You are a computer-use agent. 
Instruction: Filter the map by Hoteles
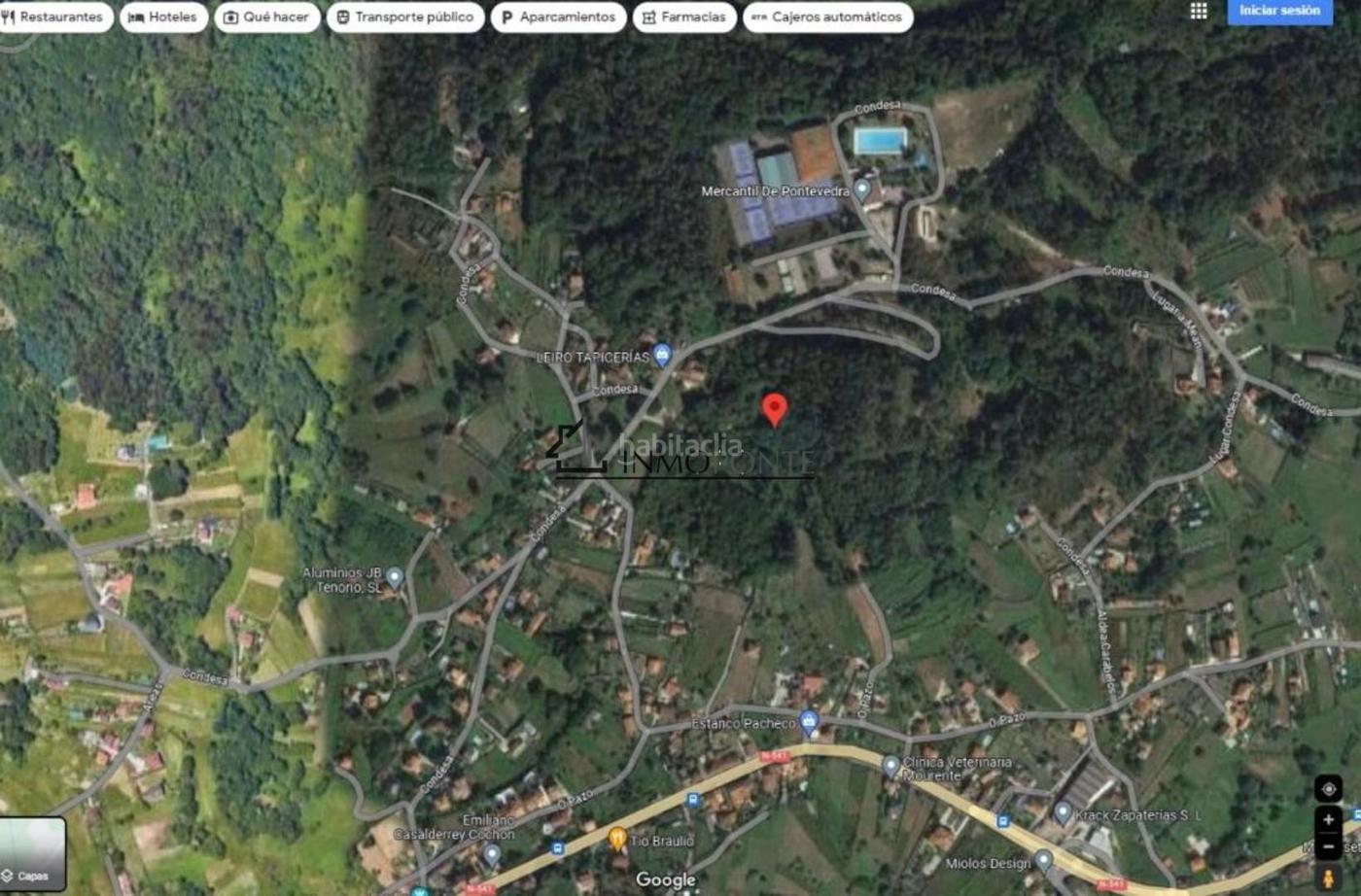pos(163,17)
